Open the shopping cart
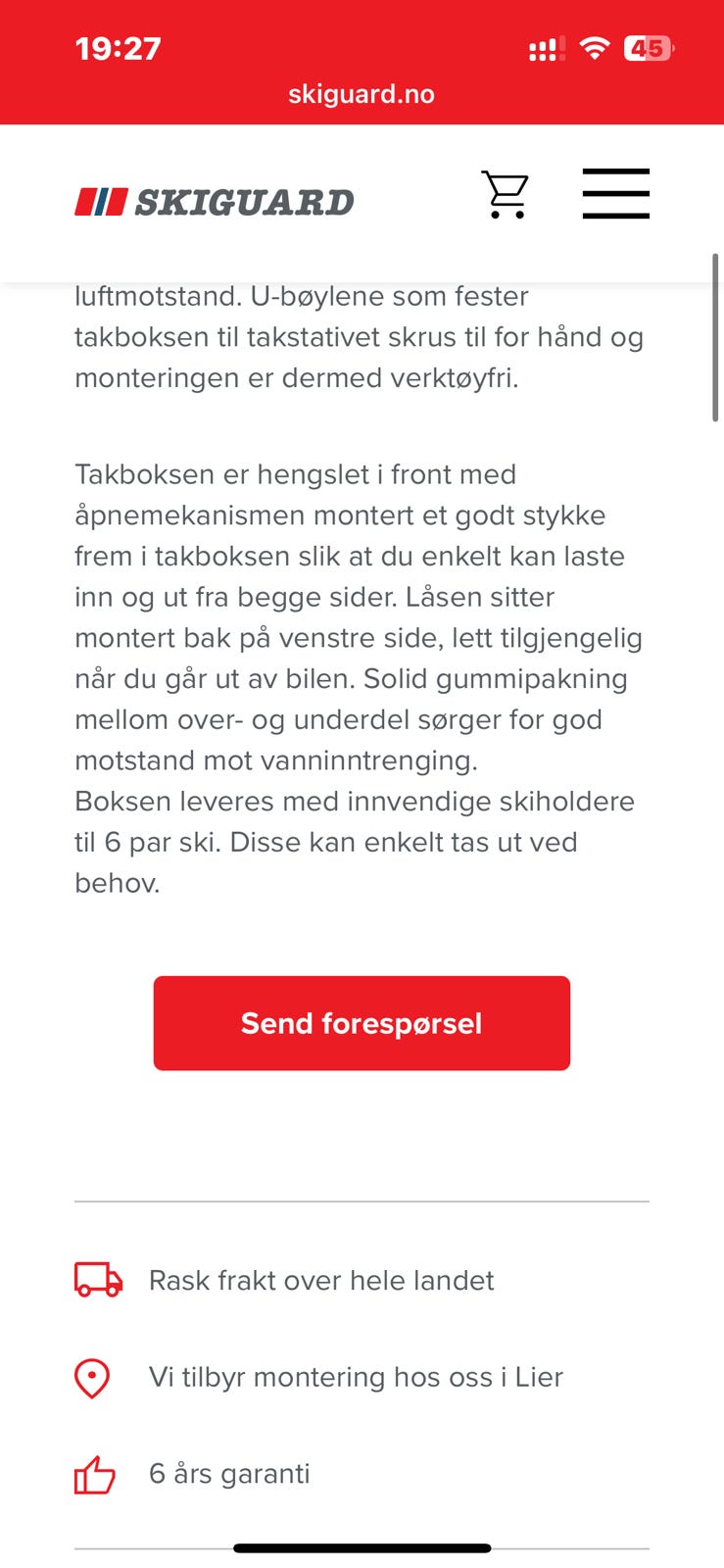This screenshot has height=1568, width=724. coord(505,194)
